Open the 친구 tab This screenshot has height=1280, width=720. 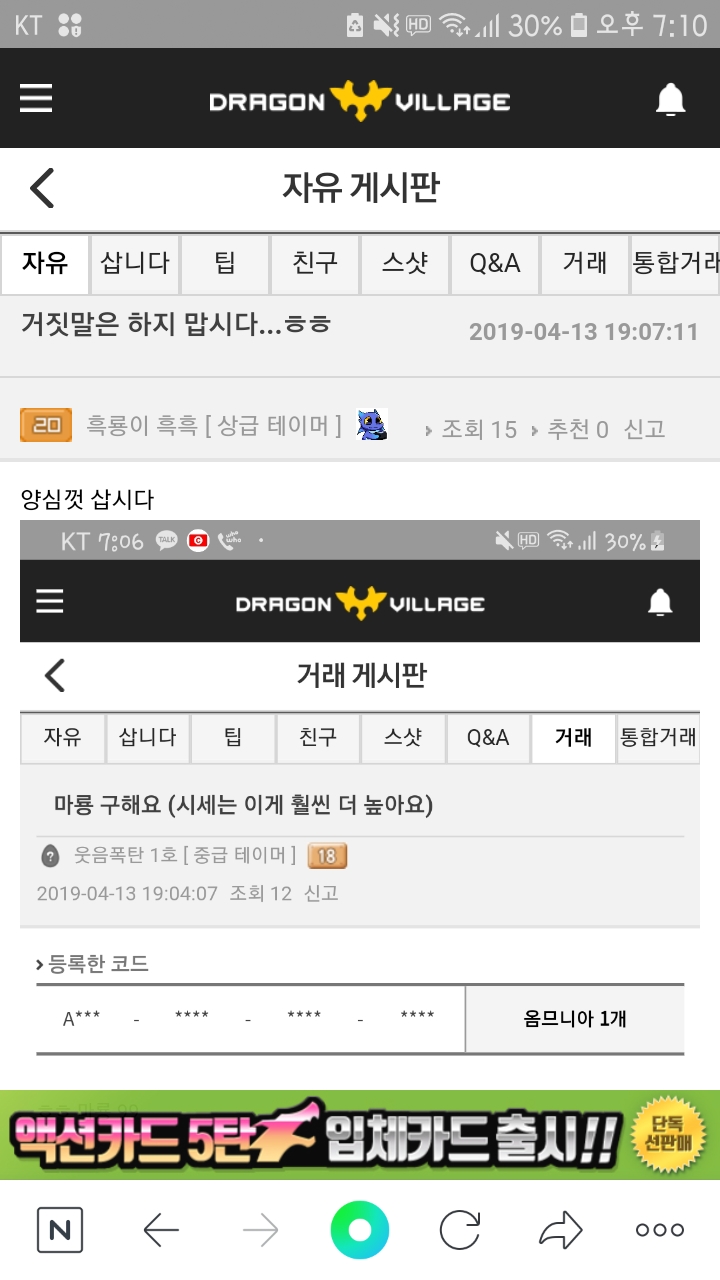pos(315,264)
